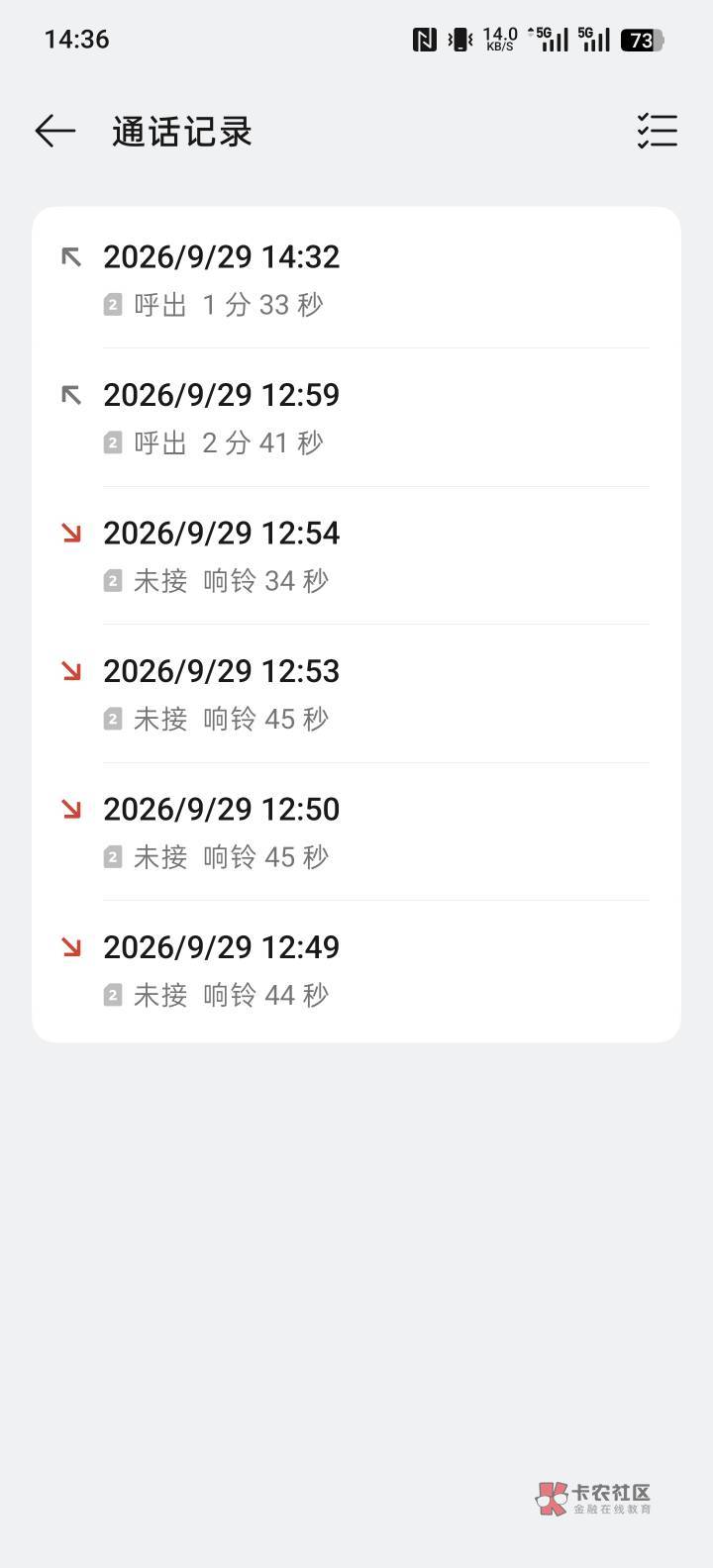Open the multi-select checklist icon

tap(658, 131)
